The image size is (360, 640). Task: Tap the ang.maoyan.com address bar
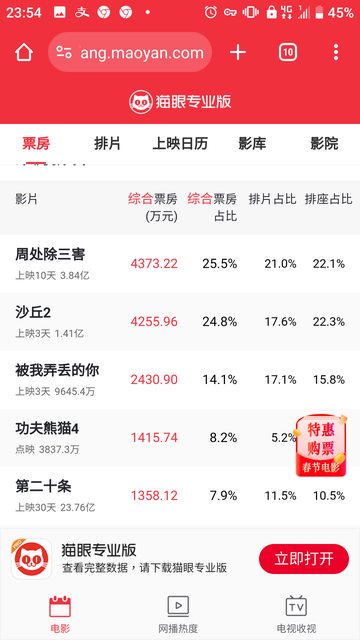(130, 52)
